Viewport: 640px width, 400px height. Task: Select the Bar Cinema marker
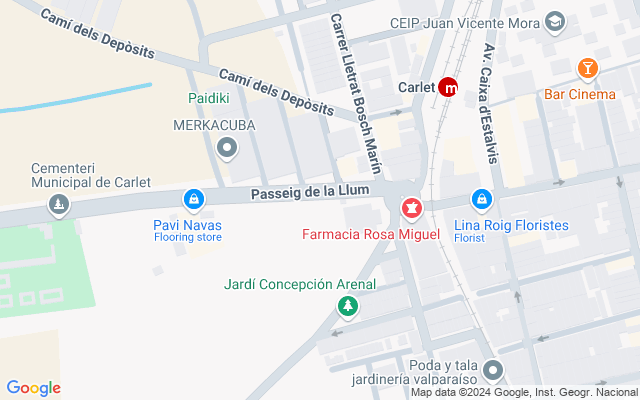click(588, 69)
